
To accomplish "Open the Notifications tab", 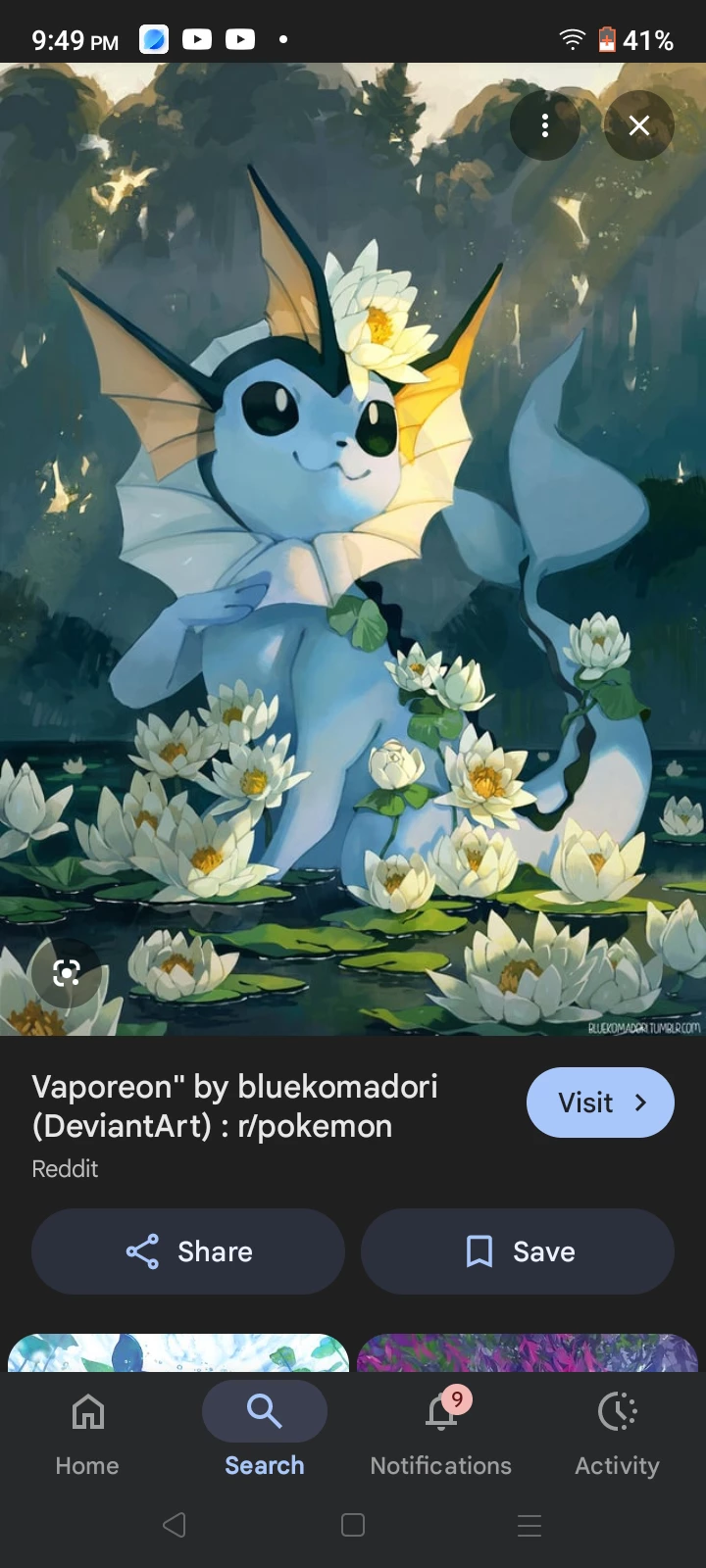I will pos(441,1432).
